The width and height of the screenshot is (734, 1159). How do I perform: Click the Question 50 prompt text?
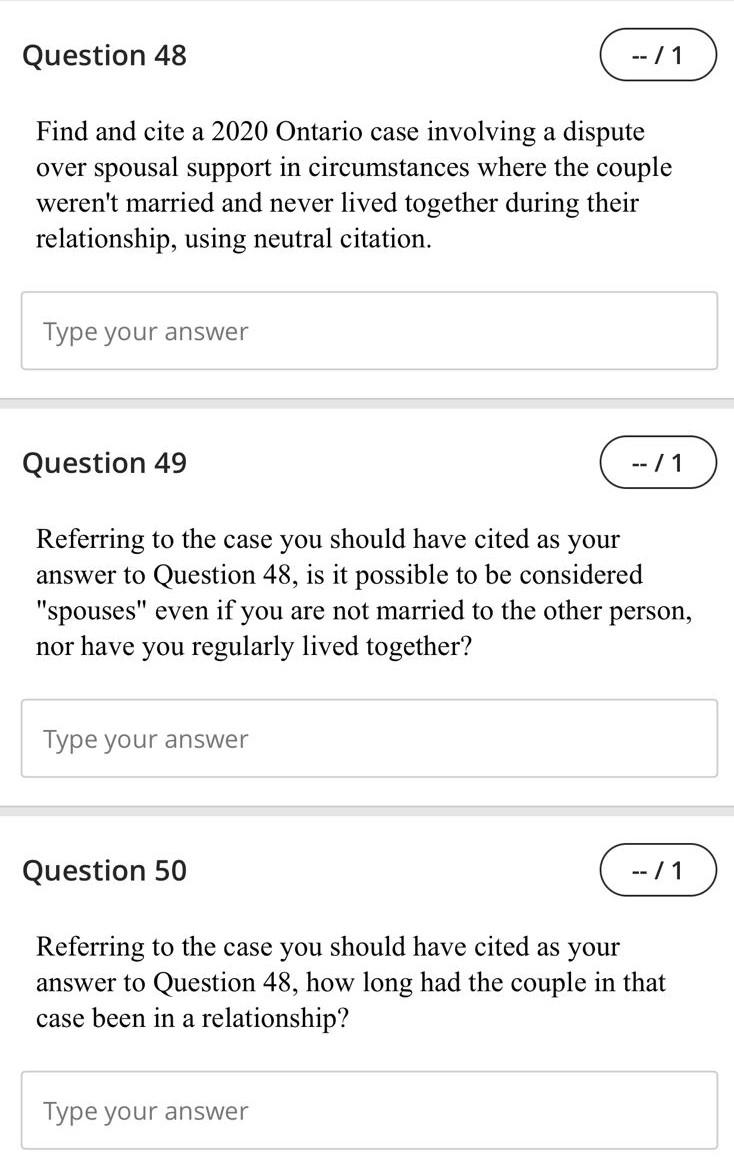coord(351,982)
